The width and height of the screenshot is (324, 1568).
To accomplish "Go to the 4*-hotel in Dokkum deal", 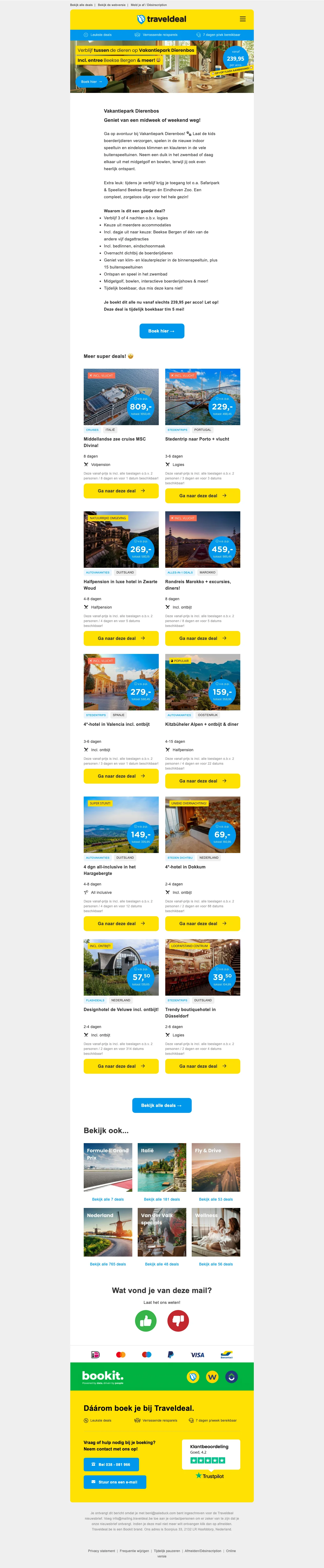I will click(x=202, y=924).
